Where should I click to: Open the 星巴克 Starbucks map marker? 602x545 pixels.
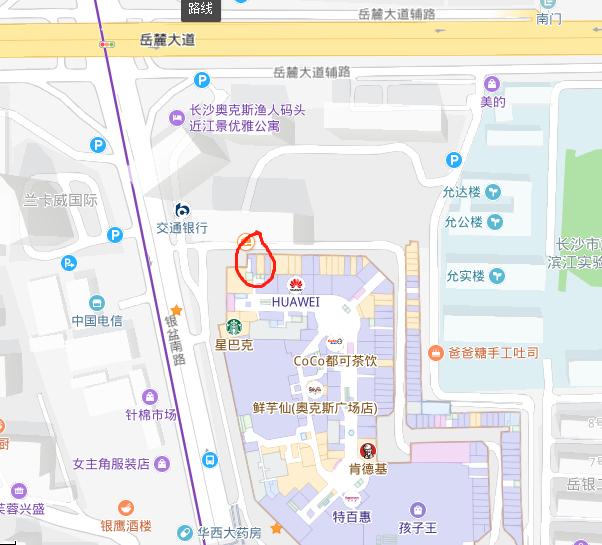[232, 326]
